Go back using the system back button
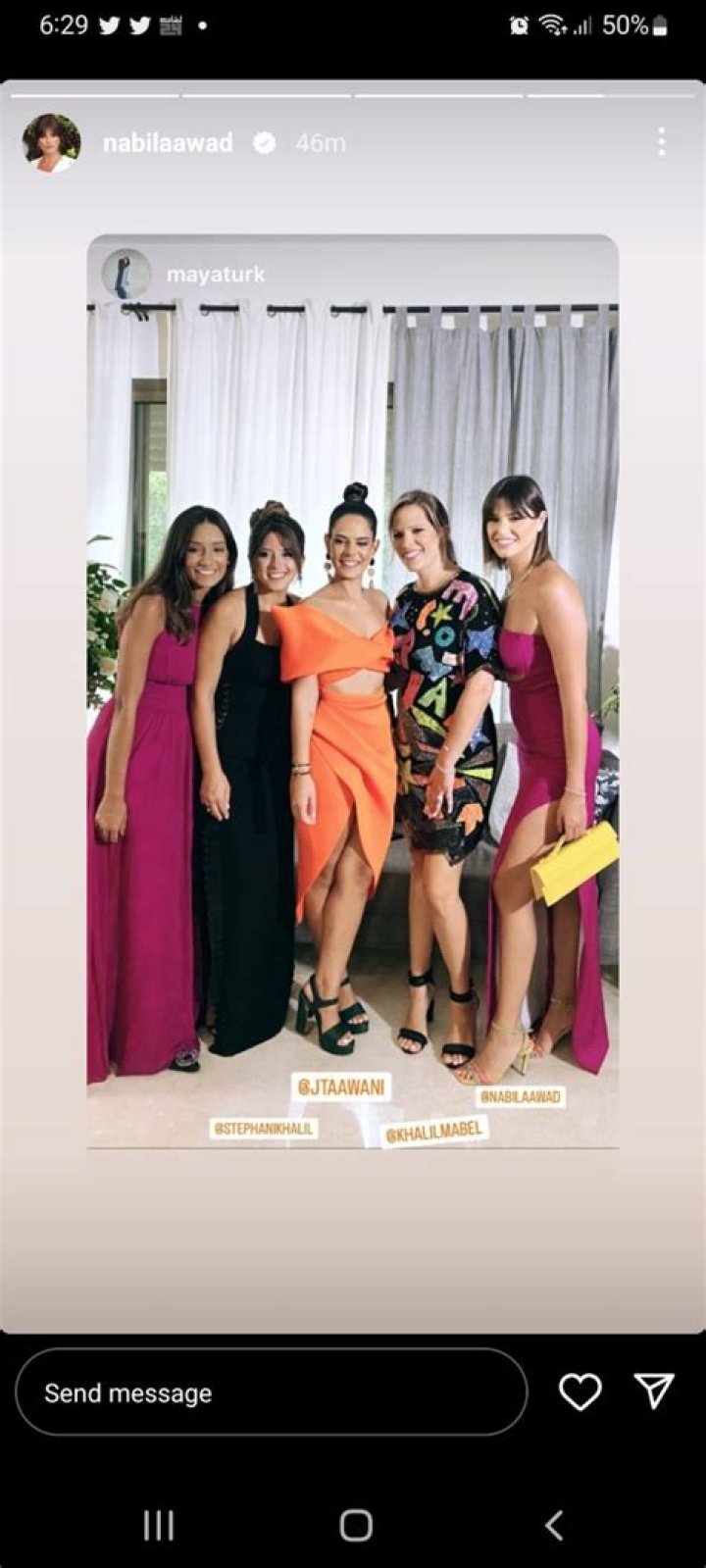The width and height of the screenshot is (706, 1568). click(x=554, y=1525)
